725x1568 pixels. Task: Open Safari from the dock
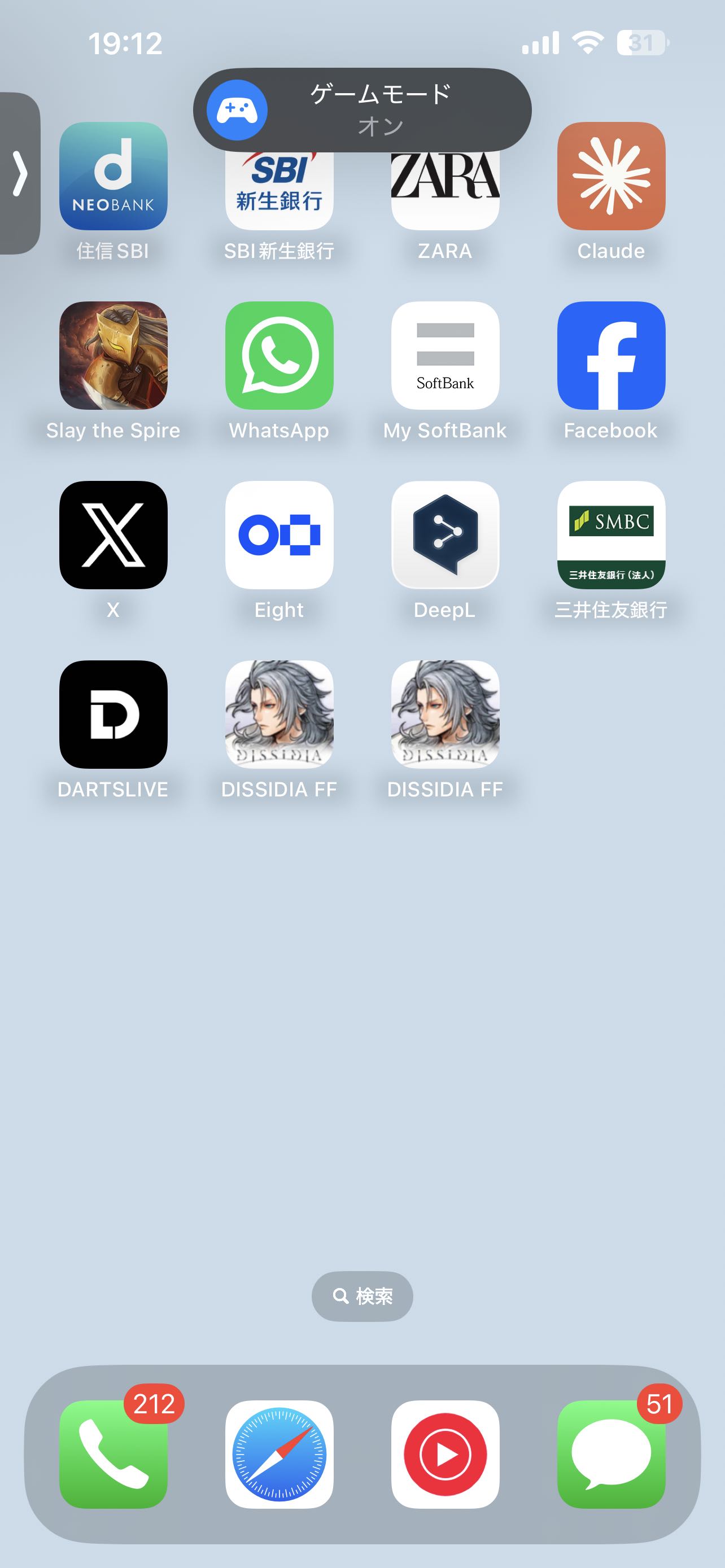tap(279, 1453)
